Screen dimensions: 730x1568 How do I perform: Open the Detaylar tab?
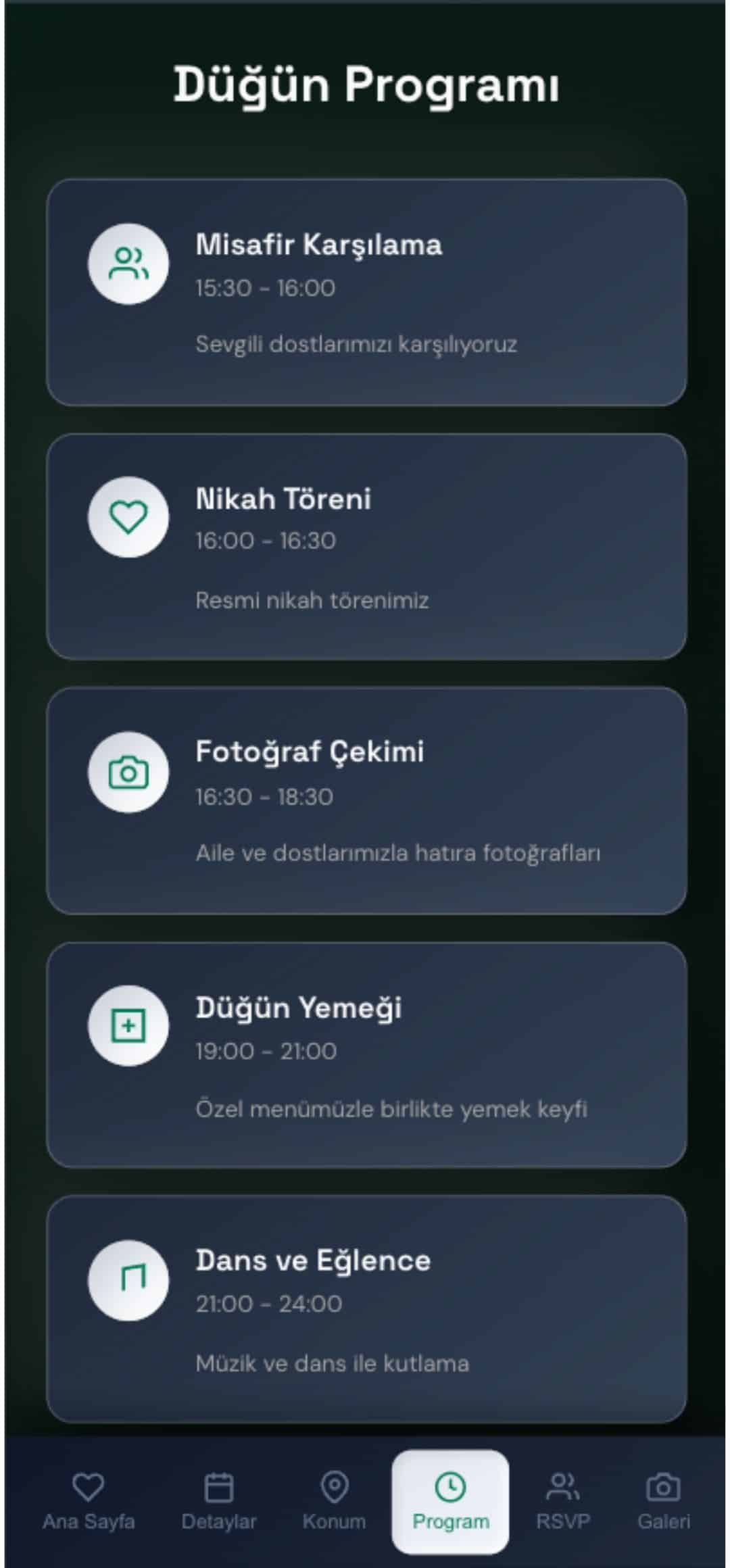tap(218, 1501)
